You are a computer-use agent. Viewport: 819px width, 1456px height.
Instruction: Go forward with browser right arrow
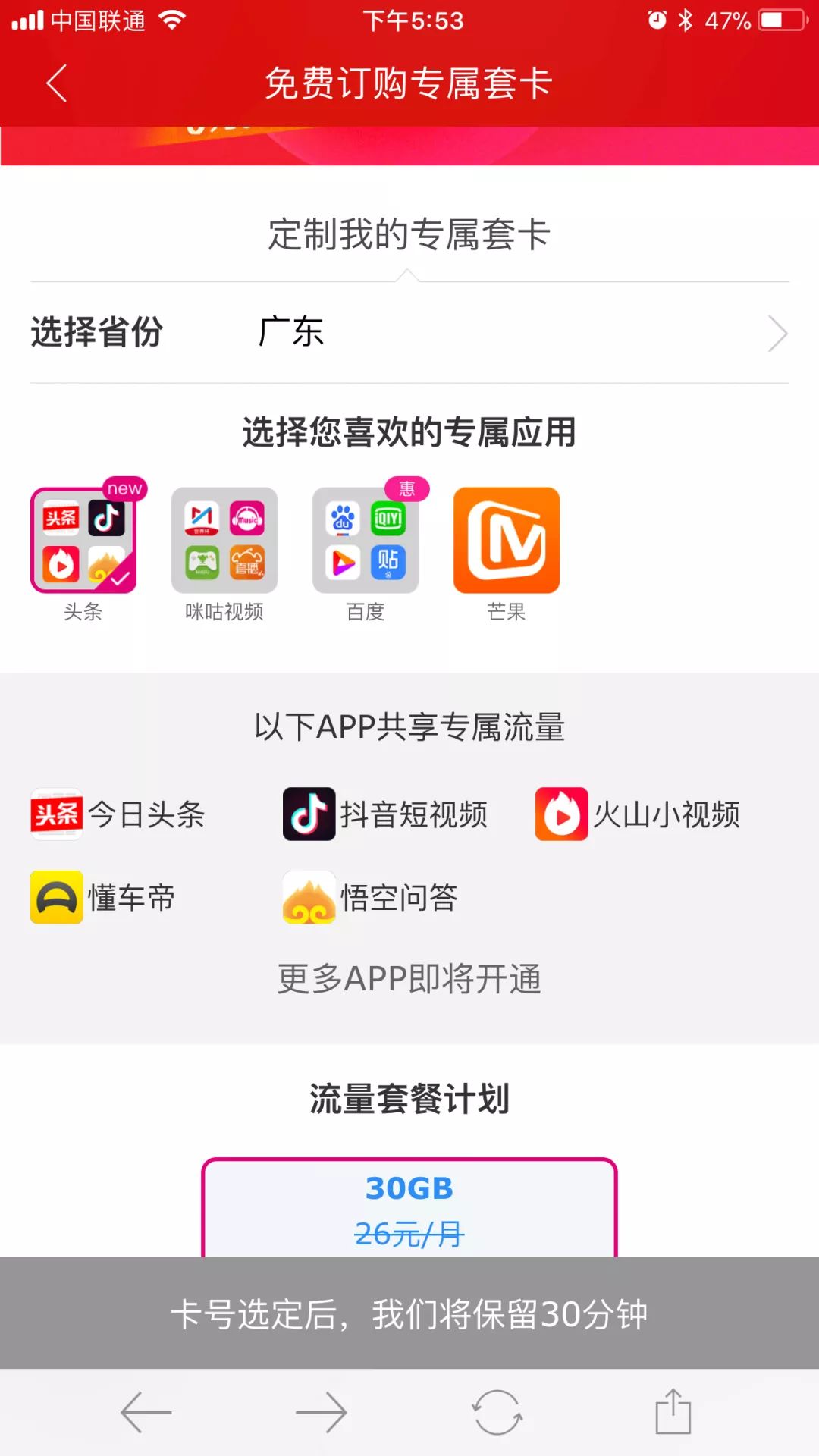(321, 1412)
